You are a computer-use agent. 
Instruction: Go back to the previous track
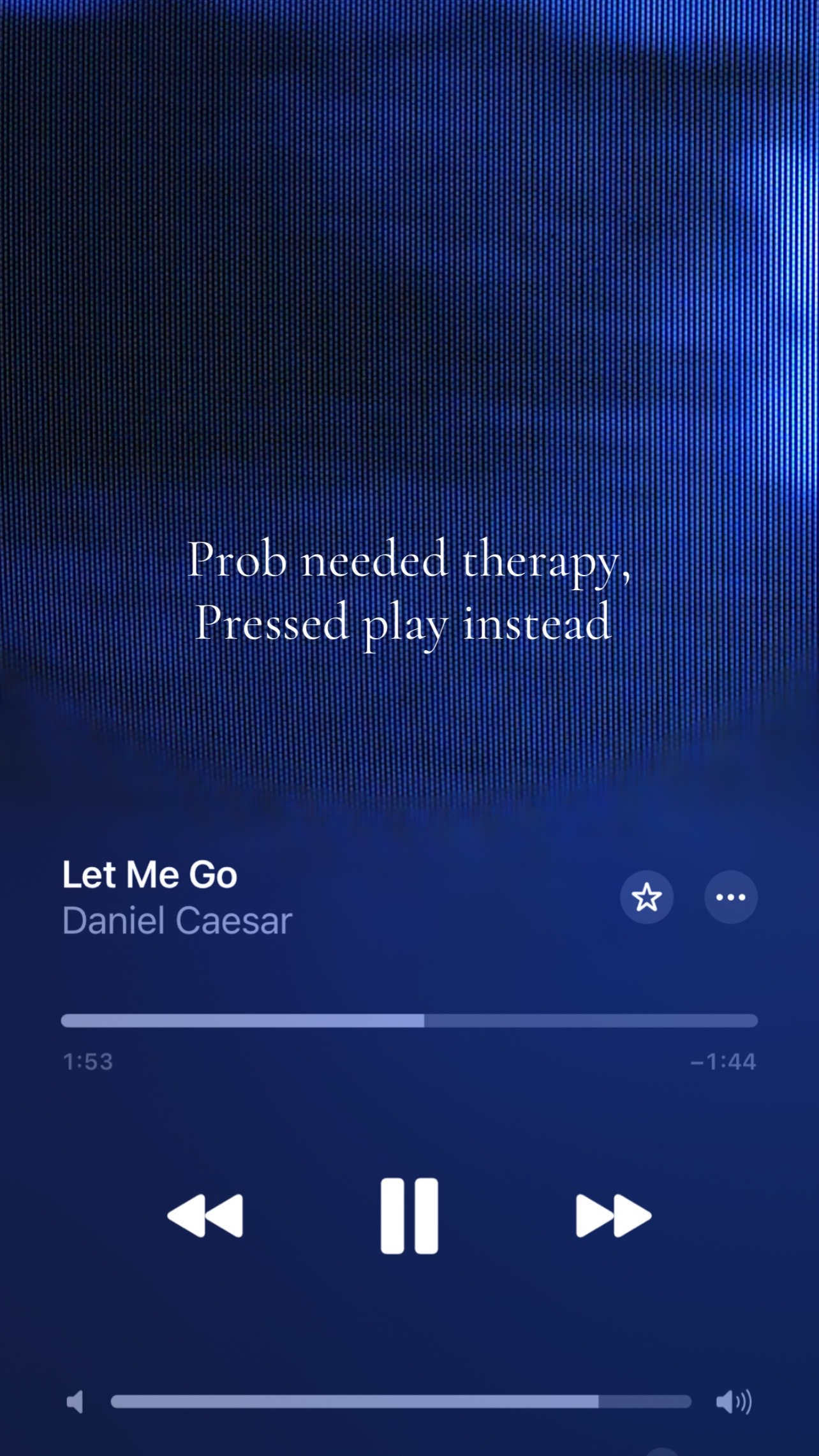pyautogui.click(x=205, y=1216)
